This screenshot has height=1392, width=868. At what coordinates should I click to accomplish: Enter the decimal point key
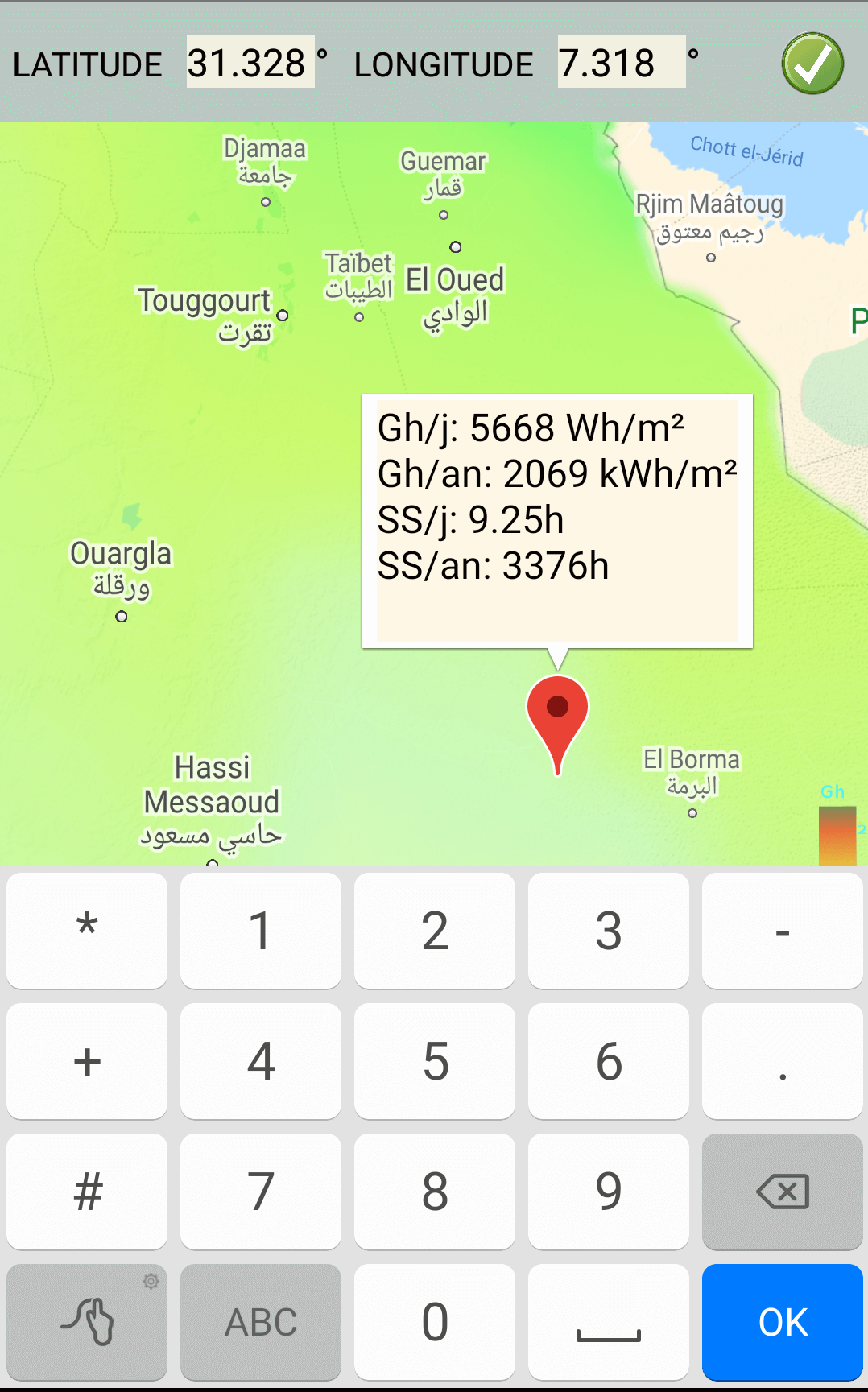782,1061
